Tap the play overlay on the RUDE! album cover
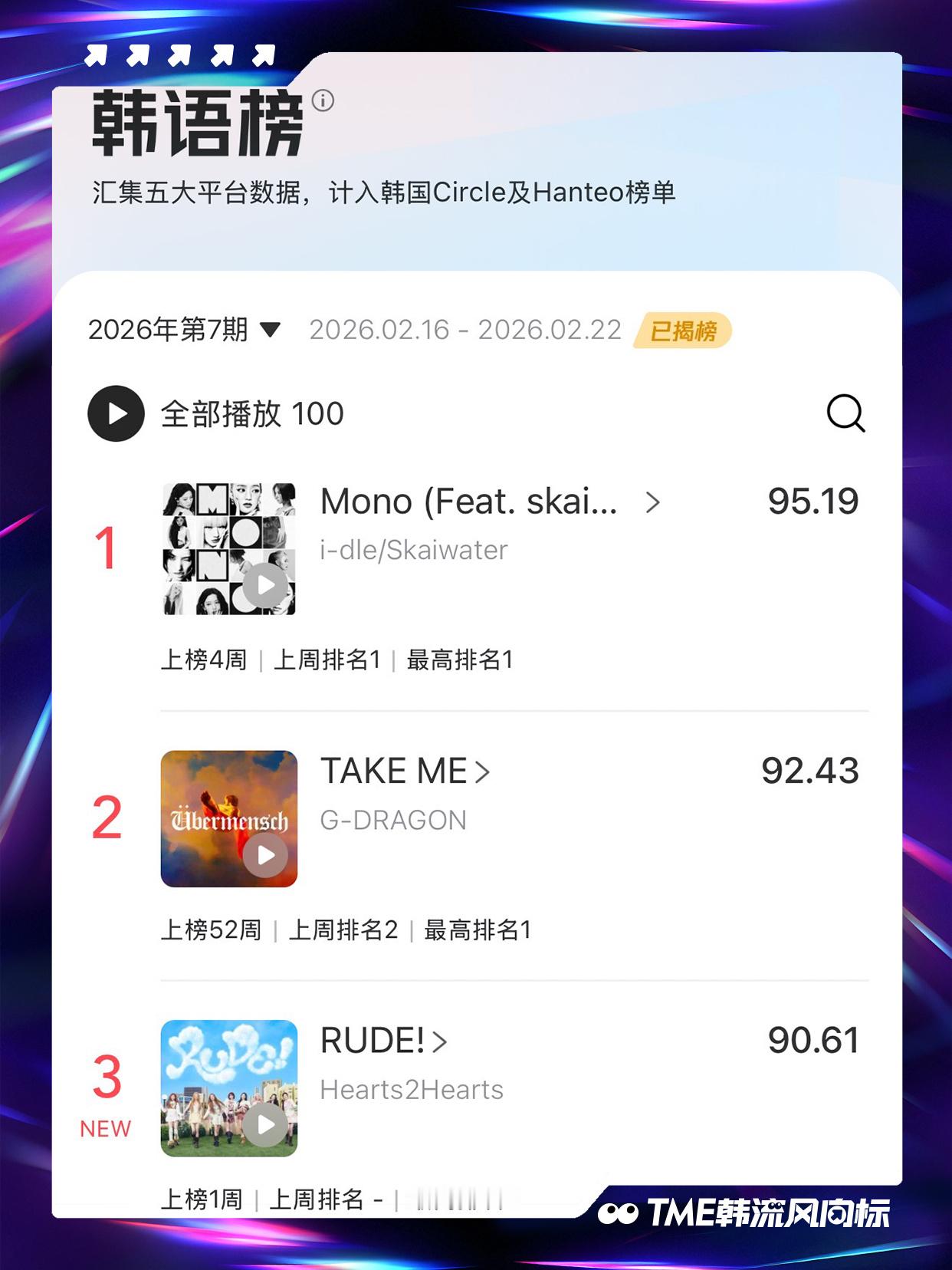The image size is (952, 1270). tap(266, 1125)
